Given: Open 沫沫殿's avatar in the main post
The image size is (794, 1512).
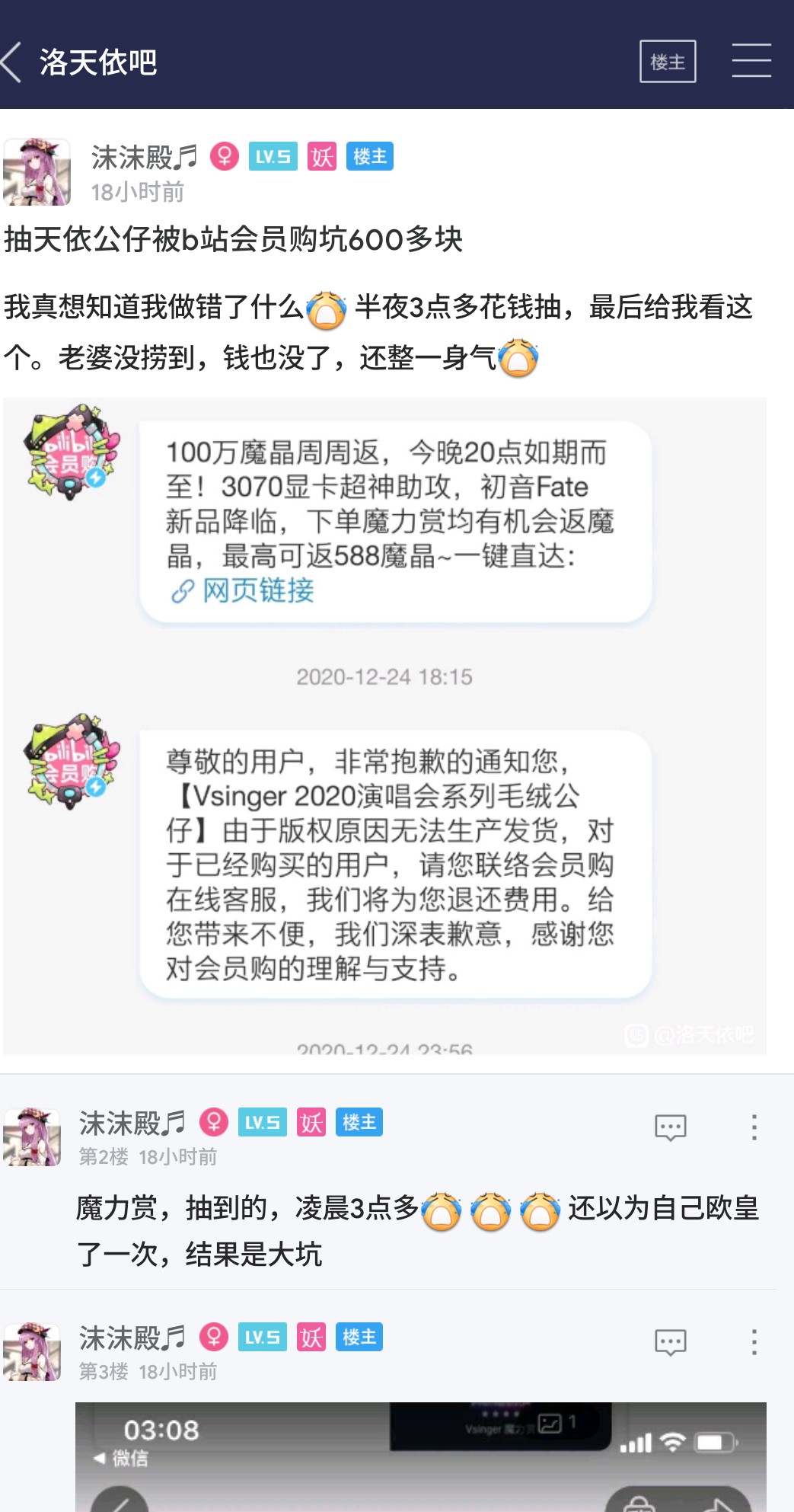Looking at the screenshot, I should (37, 171).
